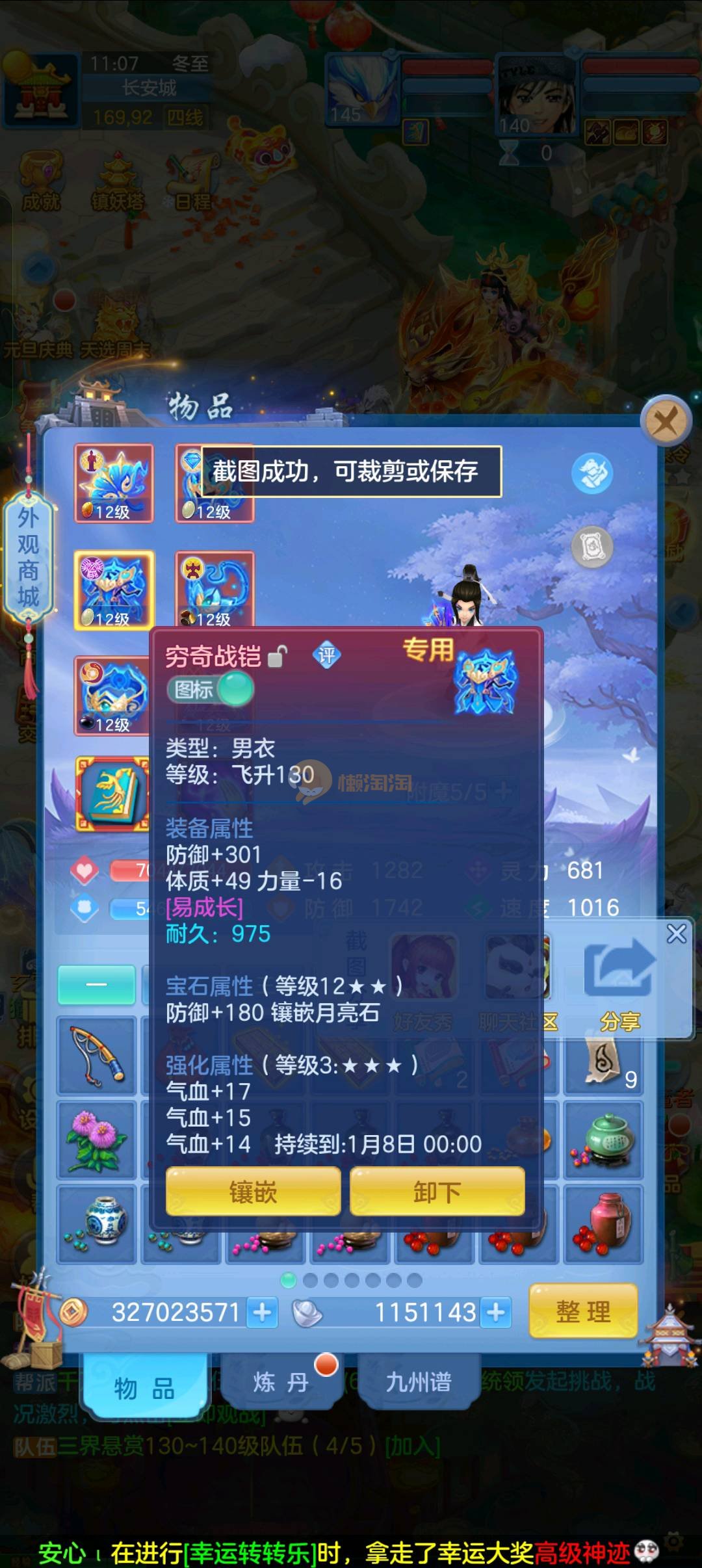Dismiss the screenshot share panel

click(x=677, y=934)
